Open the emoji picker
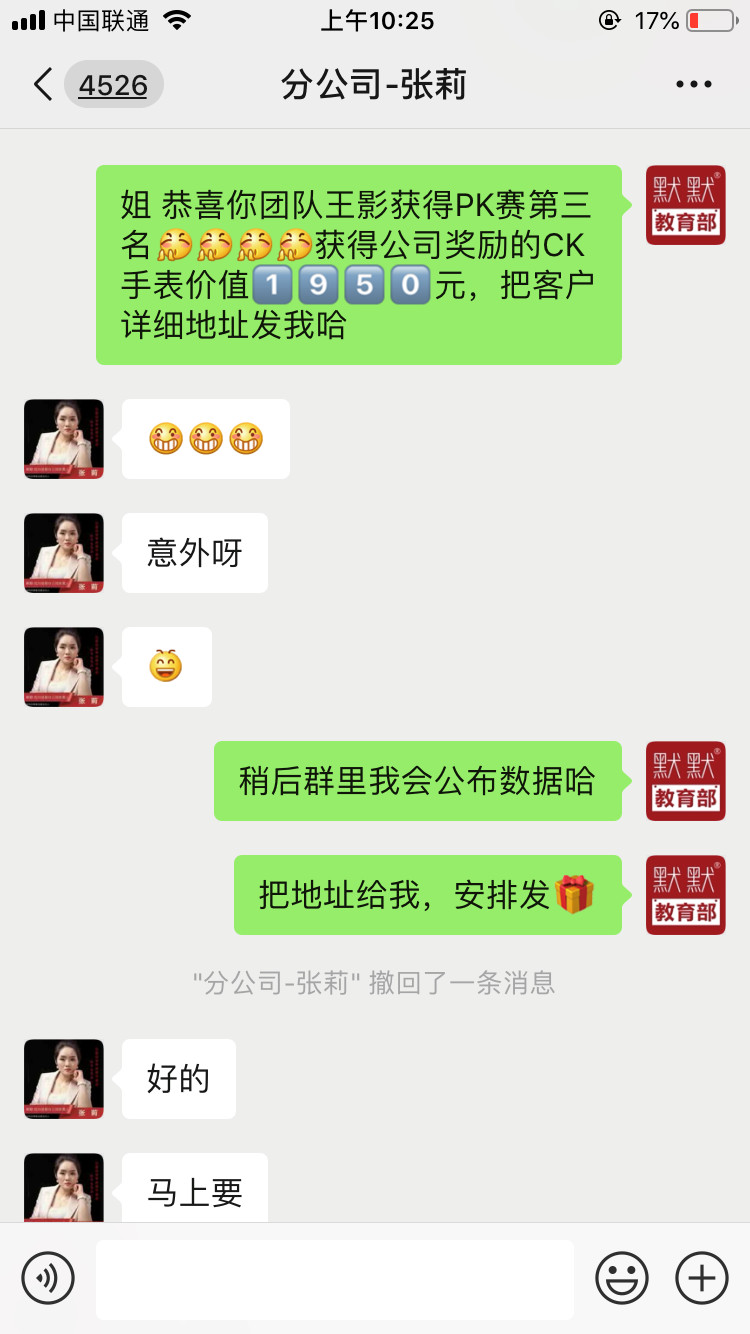This screenshot has height=1334, width=750. point(621,1278)
